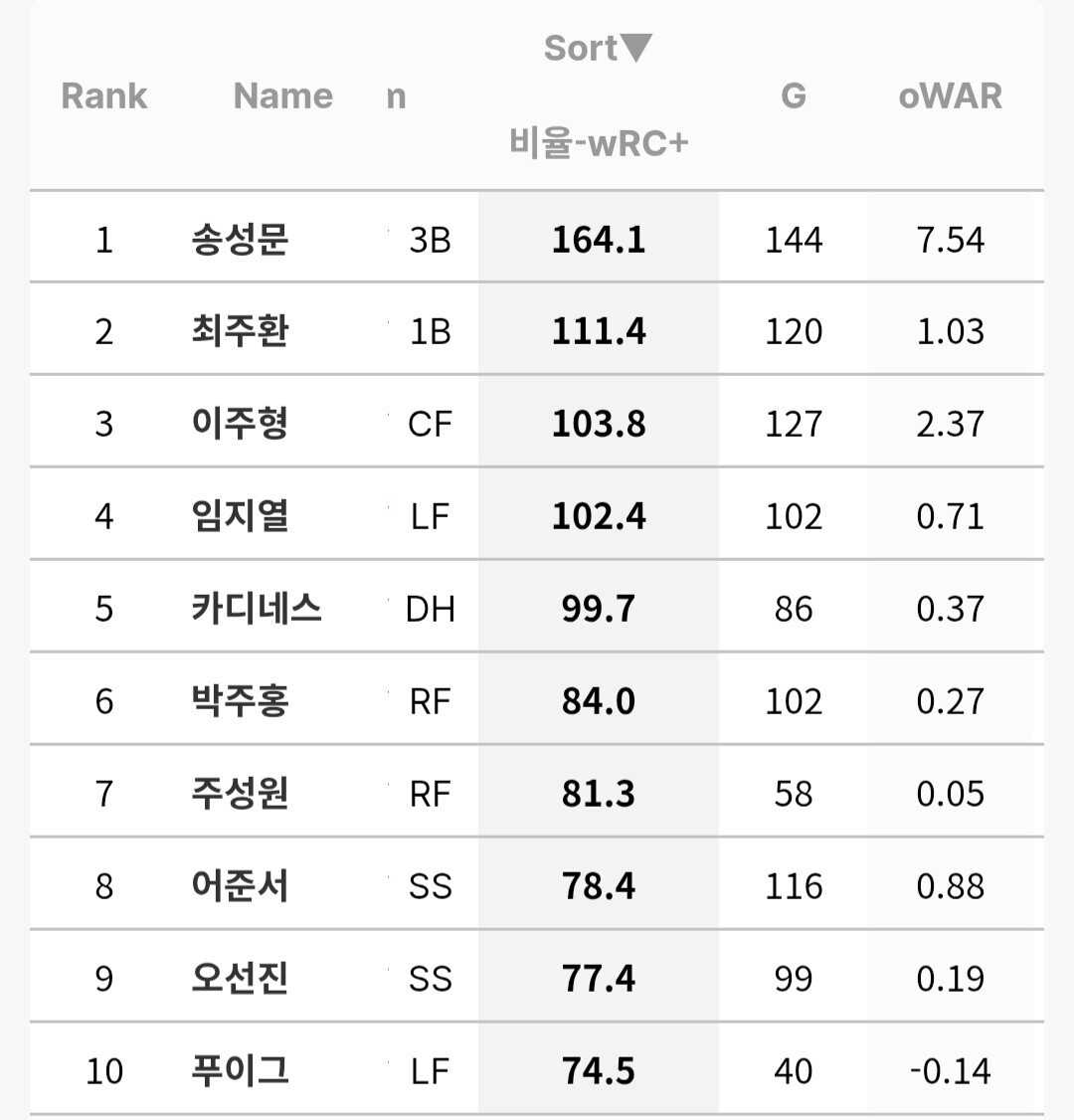The height and width of the screenshot is (1120, 1074).
Task: View 푸이그 player details
Action: tap(240, 1070)
